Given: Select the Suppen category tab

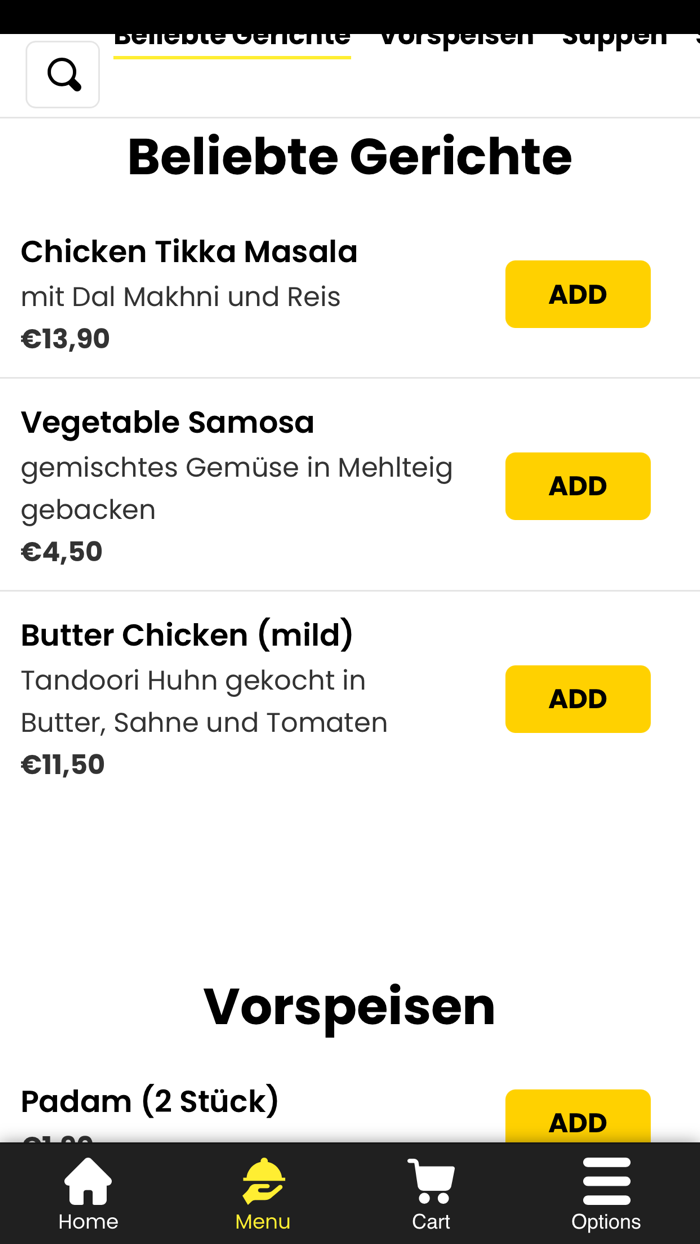Looking at the screenshot, I should point(614,41).
